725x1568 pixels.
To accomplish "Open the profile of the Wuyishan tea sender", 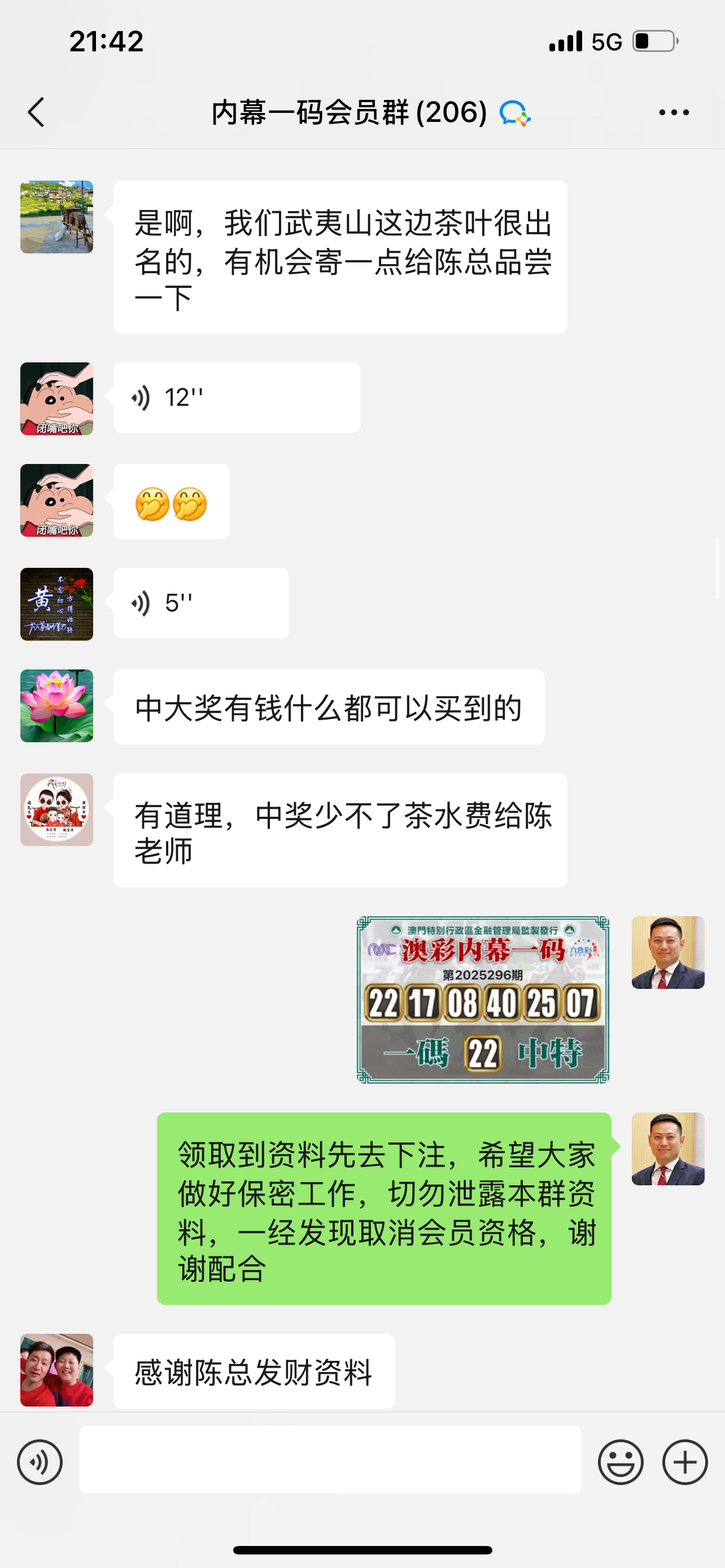I will pos(56,217).
